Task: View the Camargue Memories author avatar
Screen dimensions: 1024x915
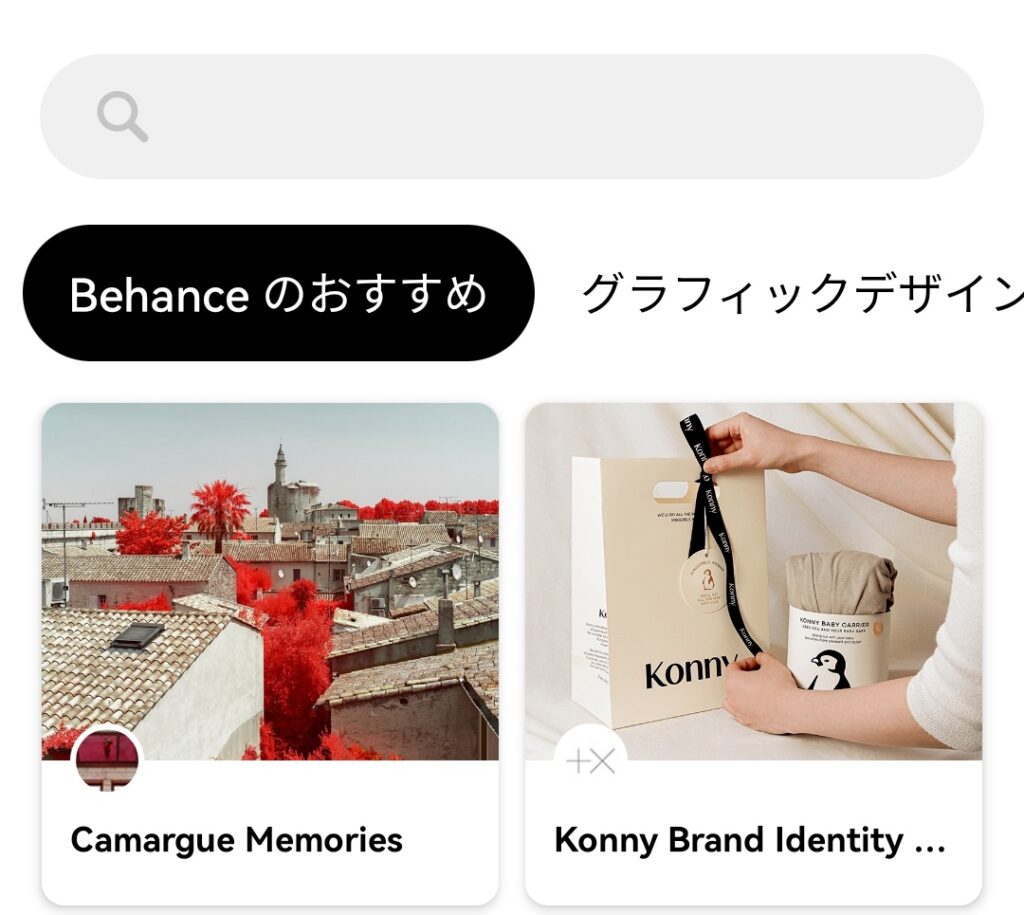Action: pyautogui.click(x=107, y=760)
